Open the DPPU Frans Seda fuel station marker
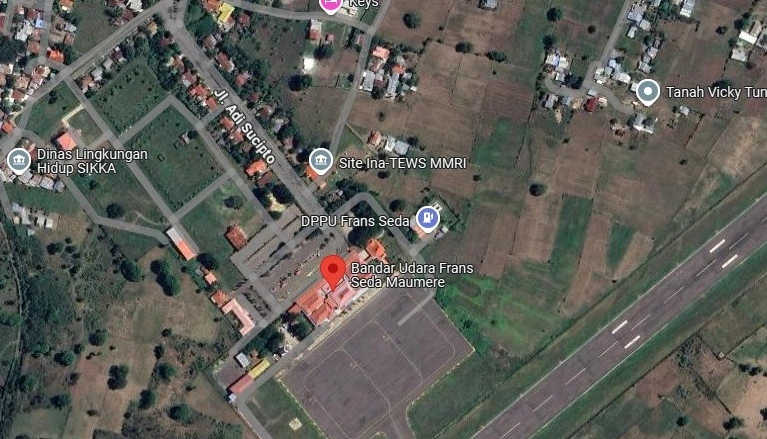This screenshot has height=439, width=767. coord(428,217)
